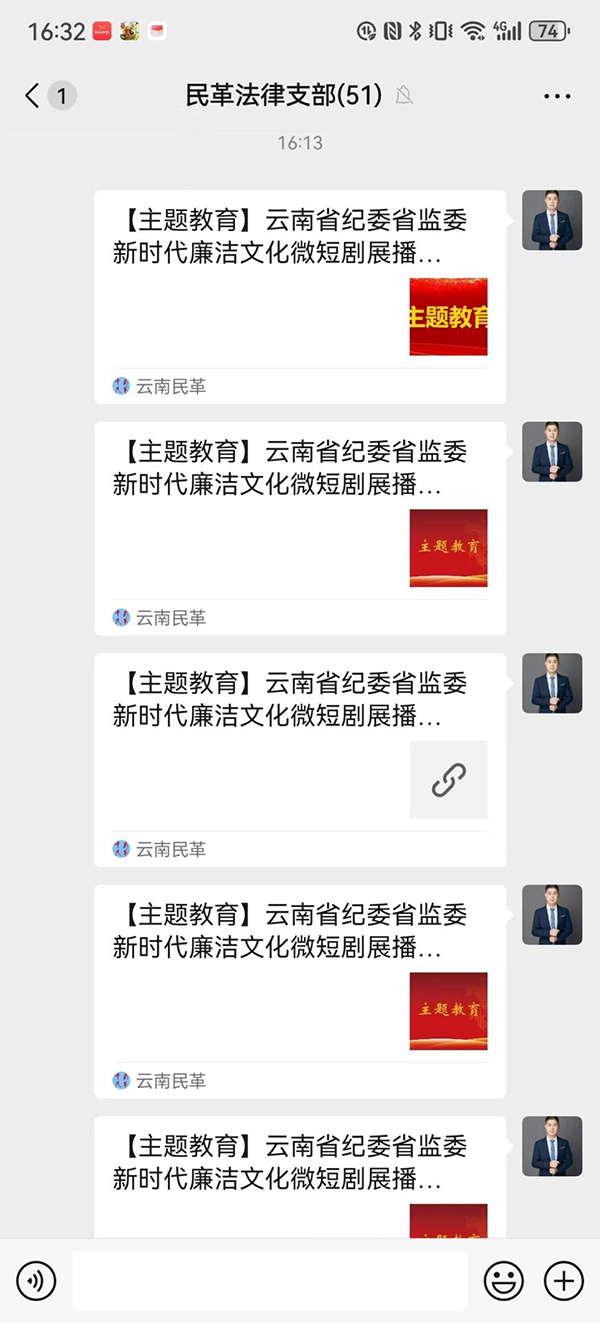
Task: Open the emoji picker
Action: (504, 1280)
